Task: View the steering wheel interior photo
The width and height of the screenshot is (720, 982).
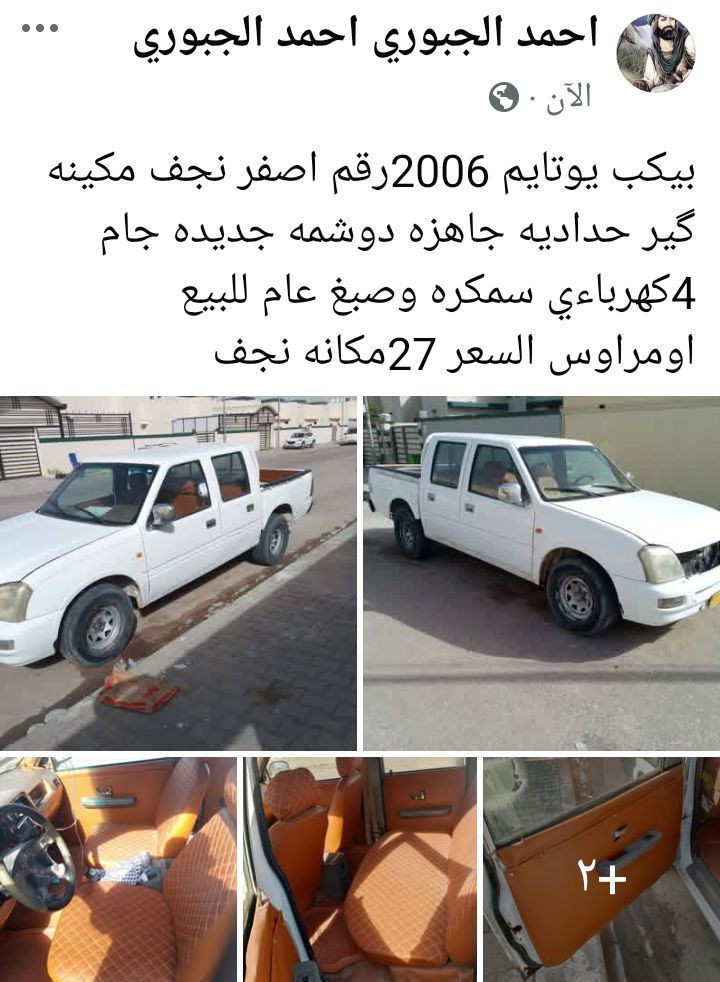Action: click(118, 868)
